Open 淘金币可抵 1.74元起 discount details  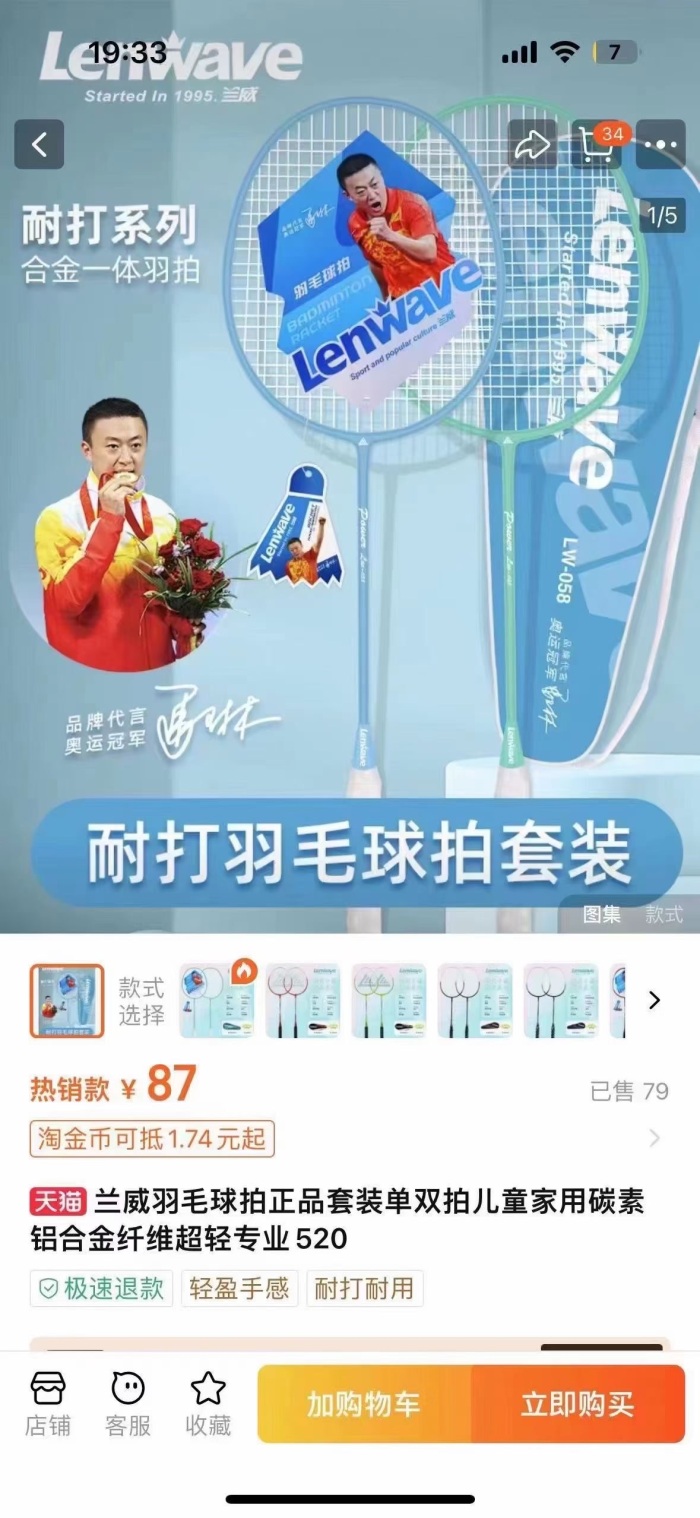152,1138
